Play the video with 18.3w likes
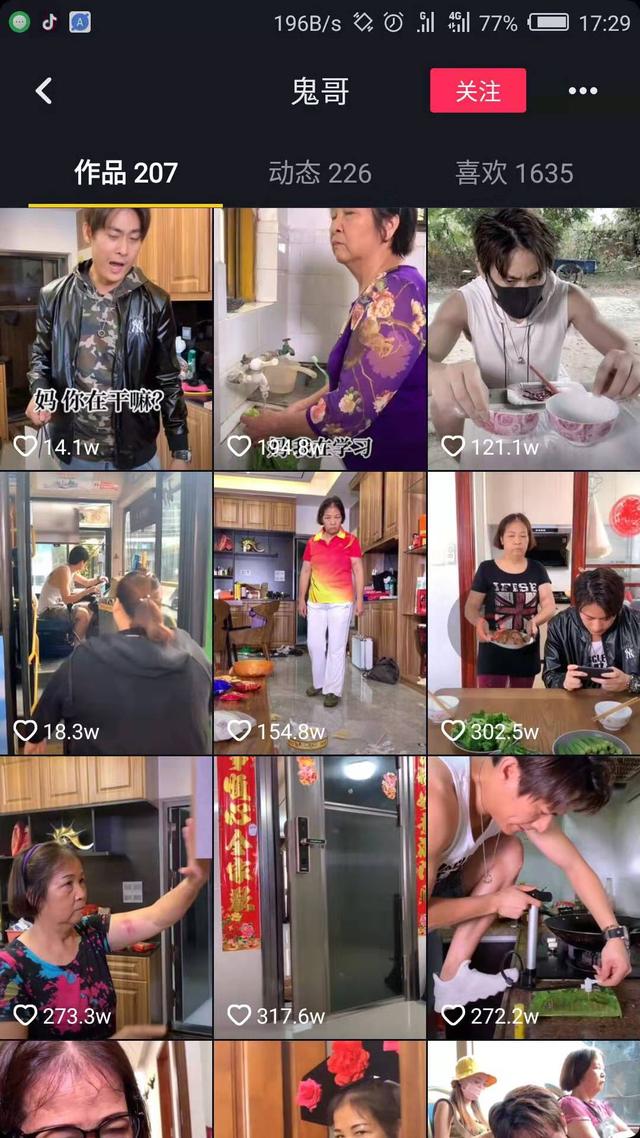Screen dimensions: 640x1138 point(106,613)
